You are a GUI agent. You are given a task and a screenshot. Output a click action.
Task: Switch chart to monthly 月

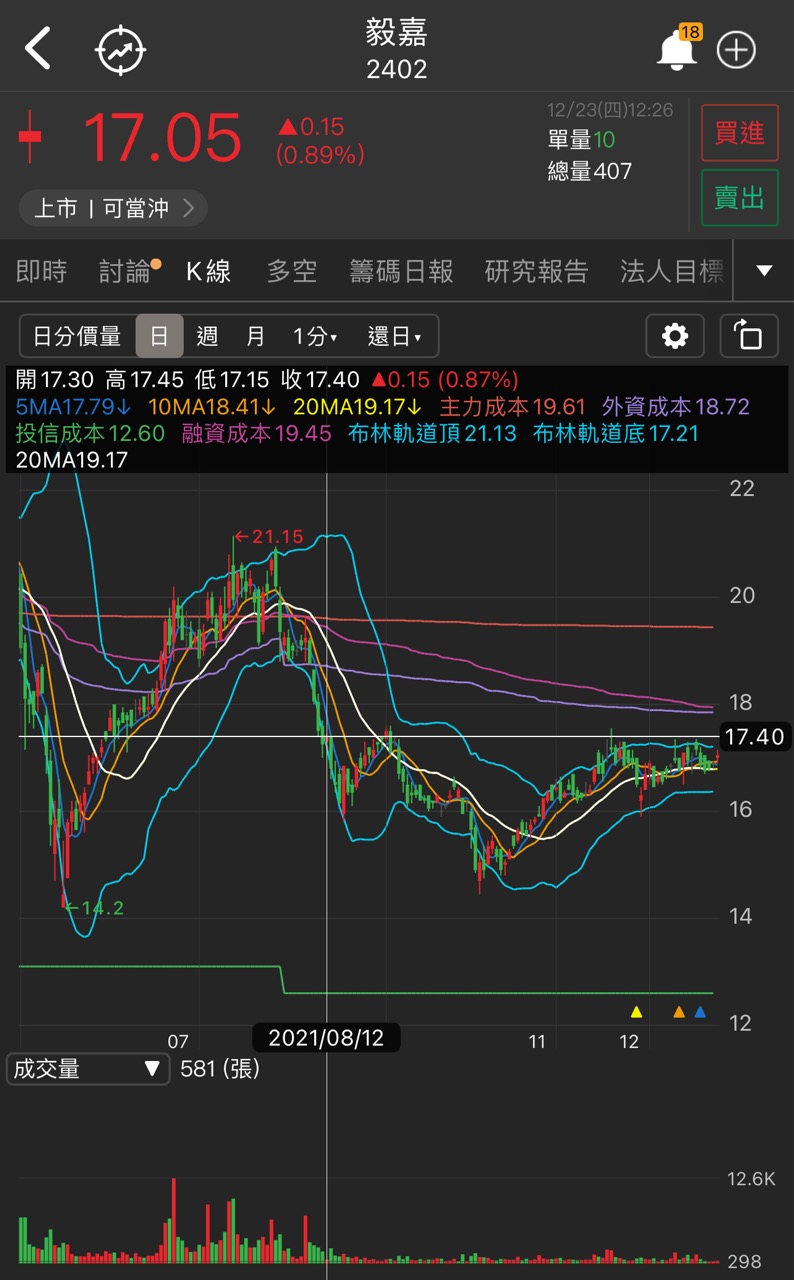click(256, 336)
